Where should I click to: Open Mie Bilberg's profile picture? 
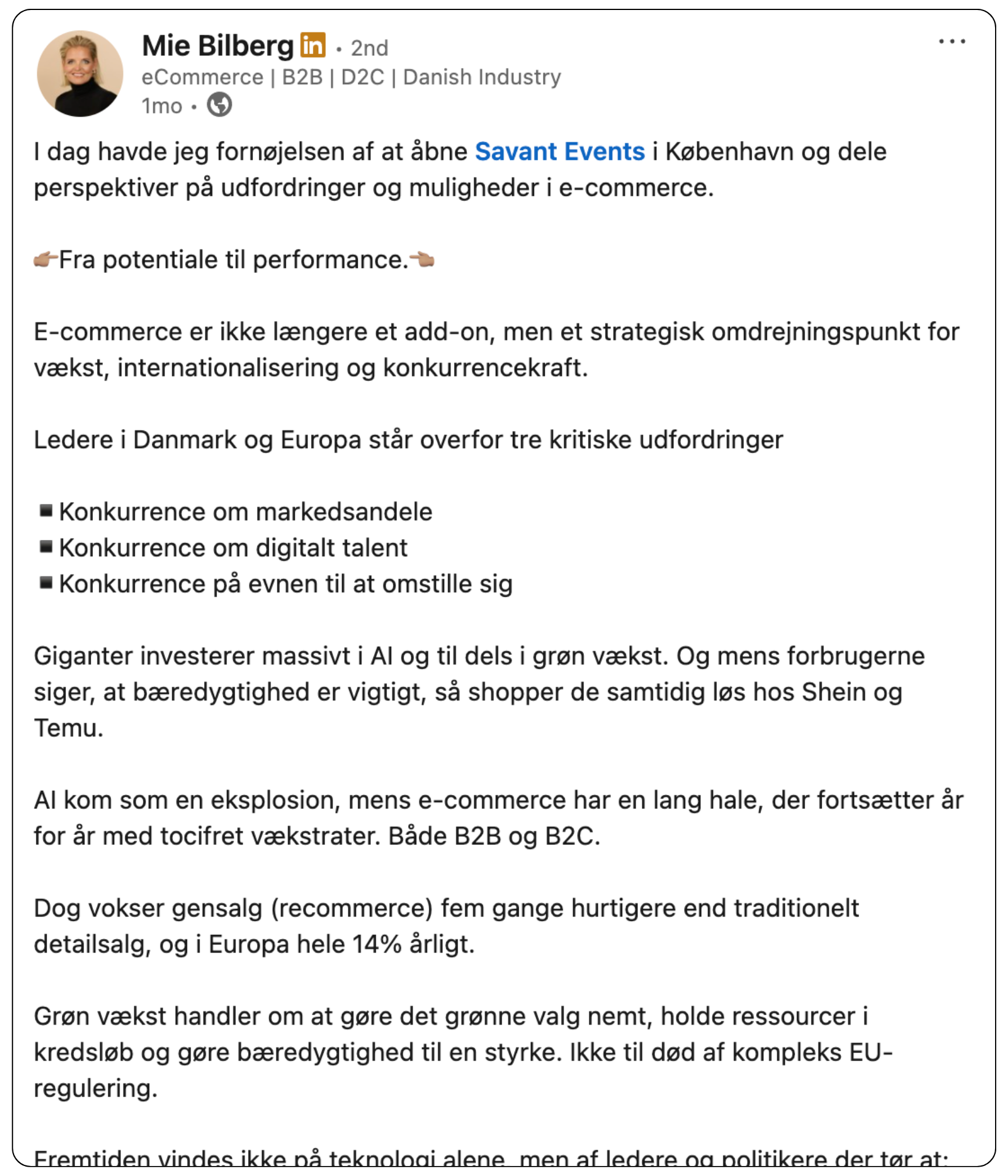pos(80,74)
